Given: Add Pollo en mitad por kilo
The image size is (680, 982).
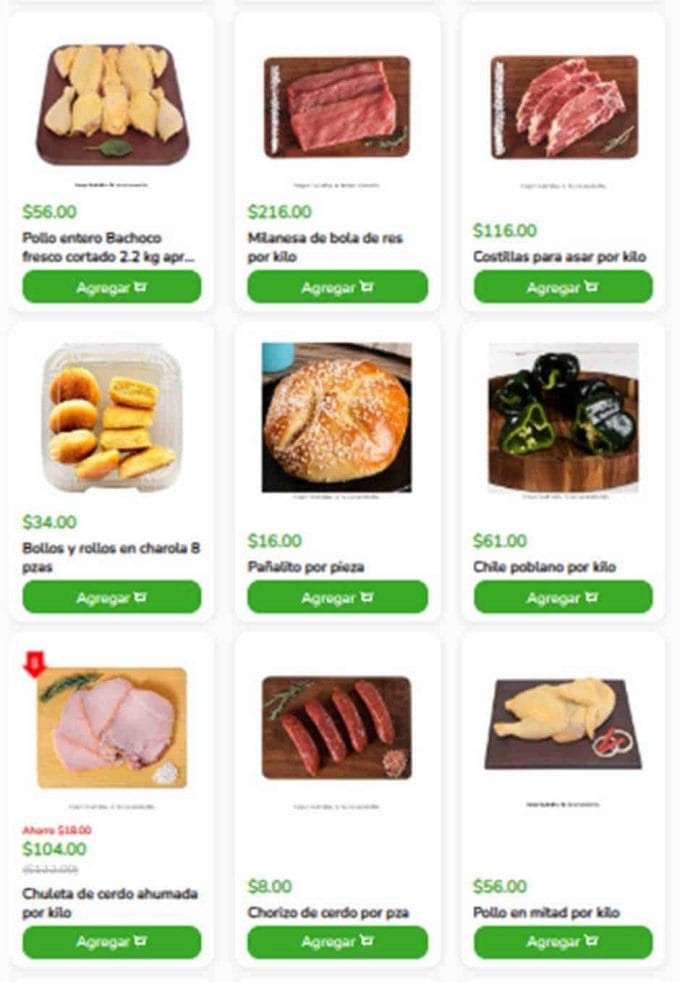Looking at the screenshot, I should point(563,942).
